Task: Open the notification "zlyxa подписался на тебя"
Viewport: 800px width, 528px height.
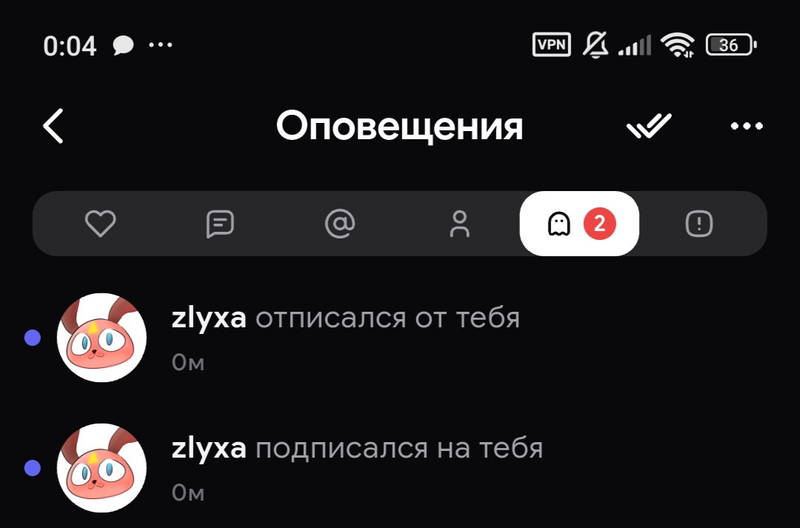Action: click(x=400, y=468)
